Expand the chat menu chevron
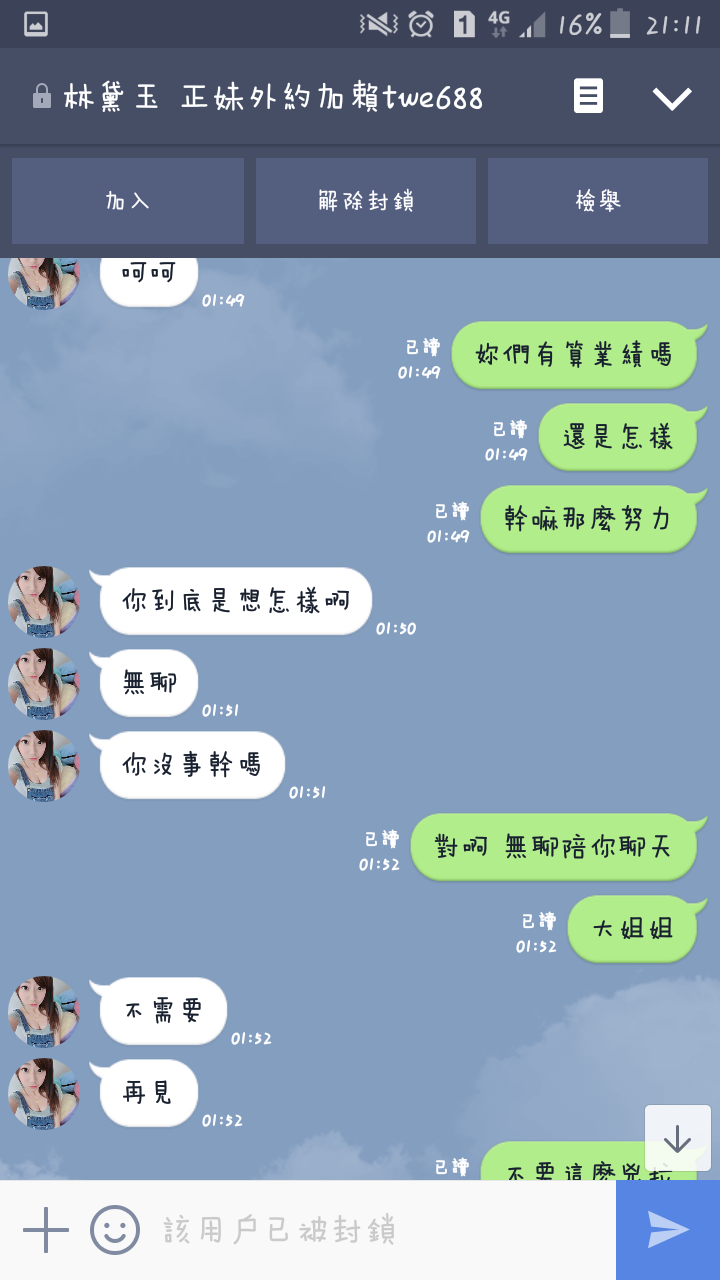Viewport: 720px width, 1280px height. click(672, 97)
